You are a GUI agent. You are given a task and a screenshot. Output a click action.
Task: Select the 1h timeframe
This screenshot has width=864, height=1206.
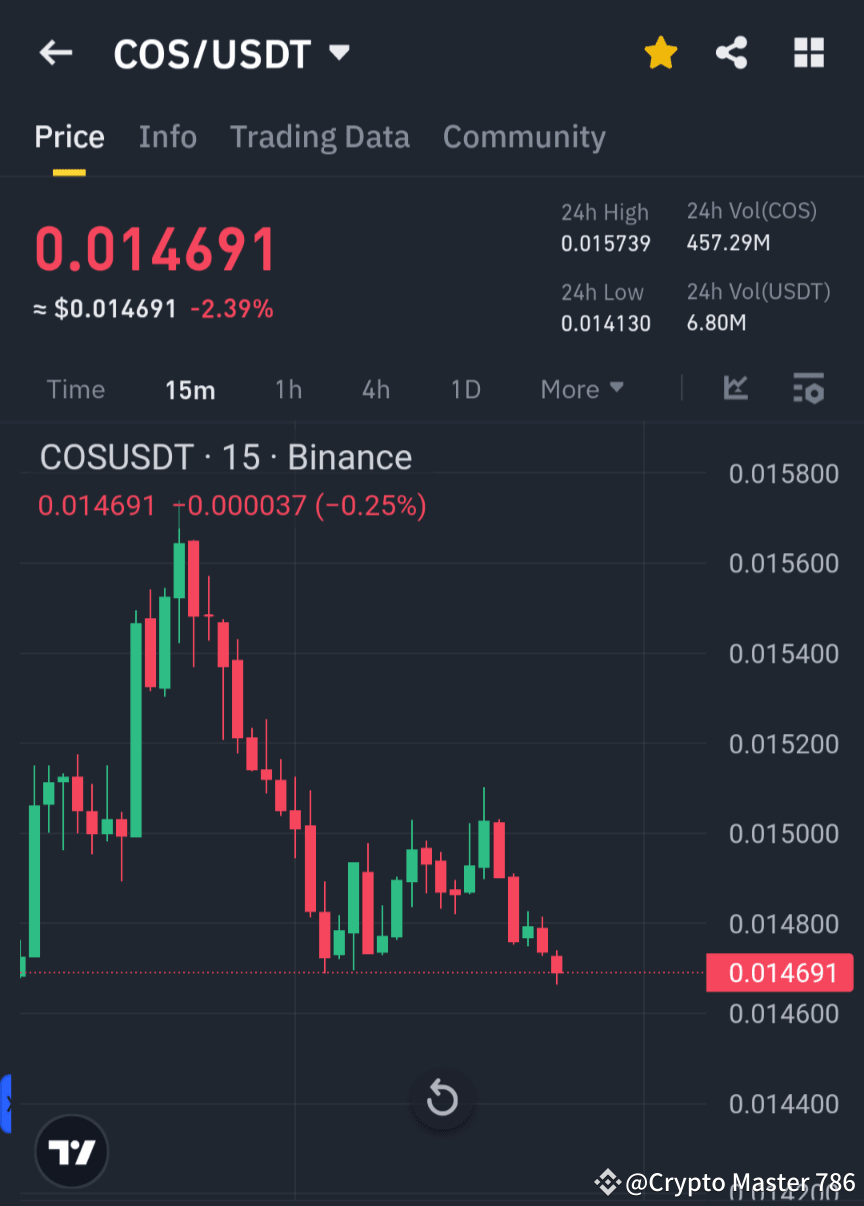point(288,389)
